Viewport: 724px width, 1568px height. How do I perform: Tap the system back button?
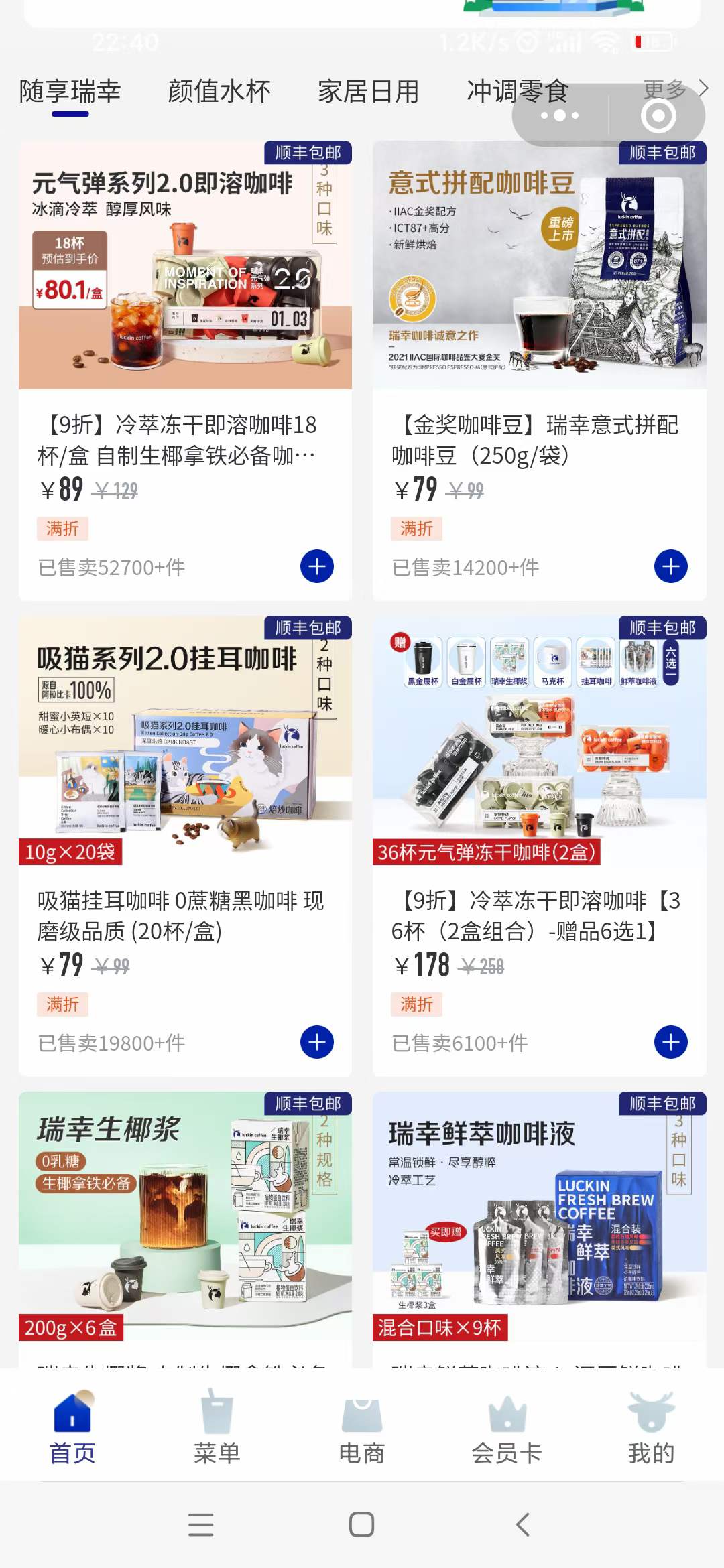(523, 1524)
